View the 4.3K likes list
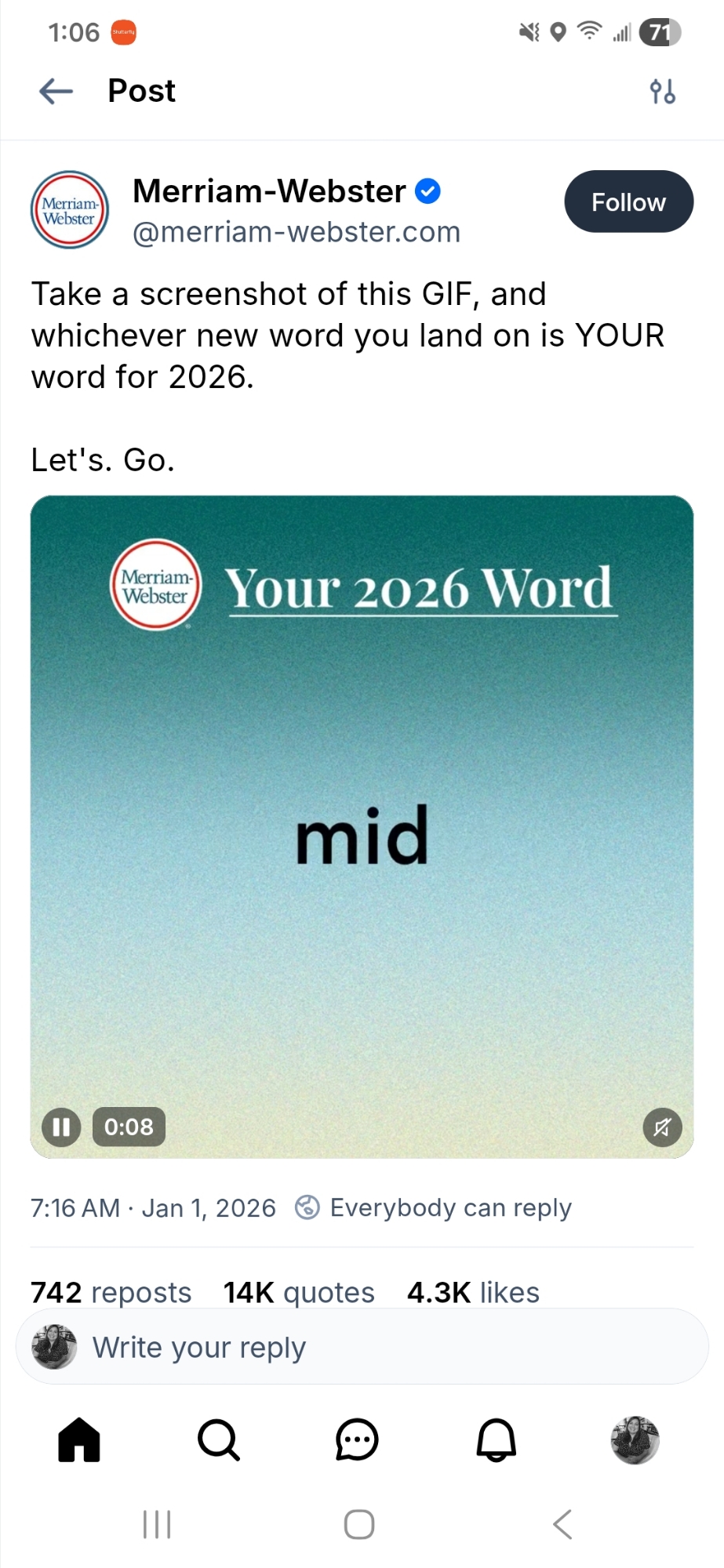Viewport: 724px width, 1568px height. 473,1292
